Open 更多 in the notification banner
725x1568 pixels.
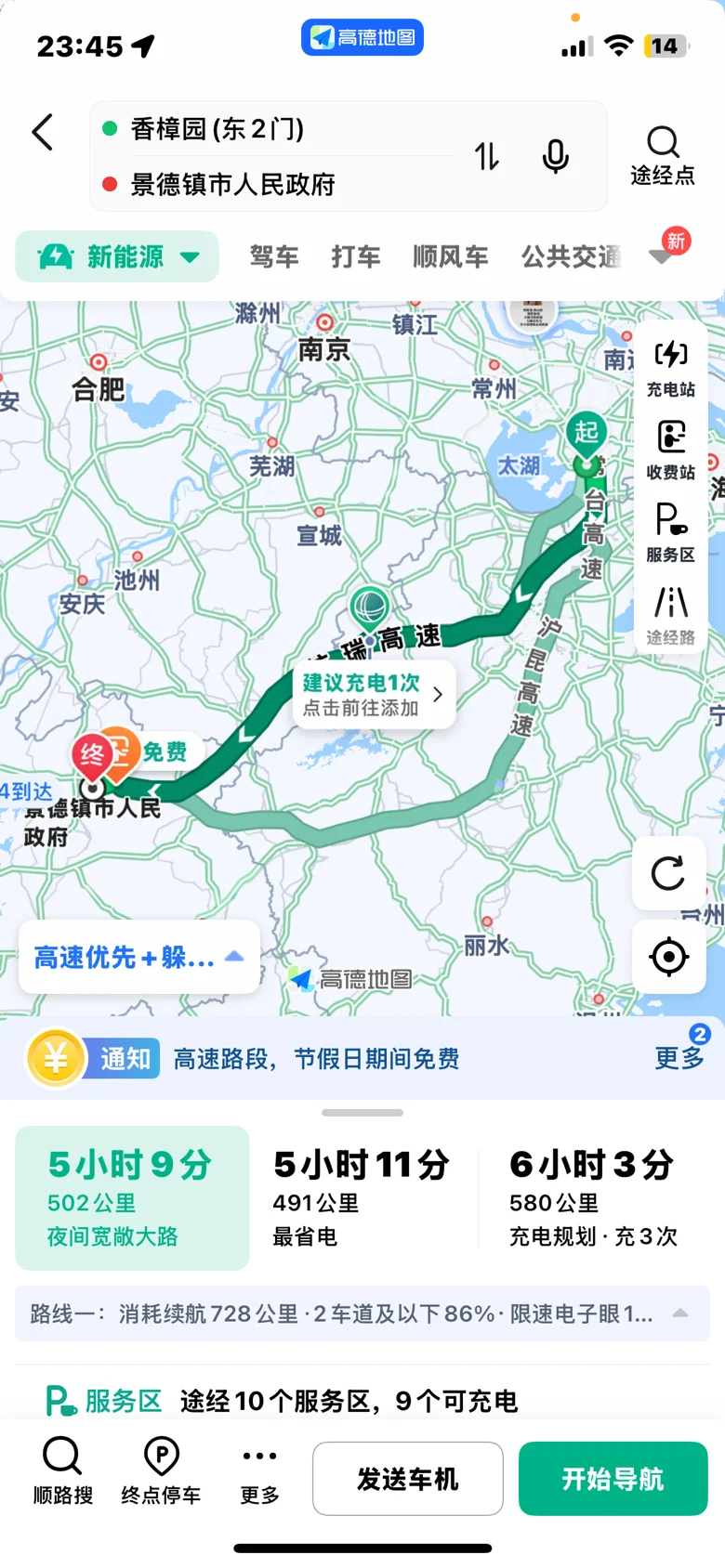click(x=679, y=1058)
